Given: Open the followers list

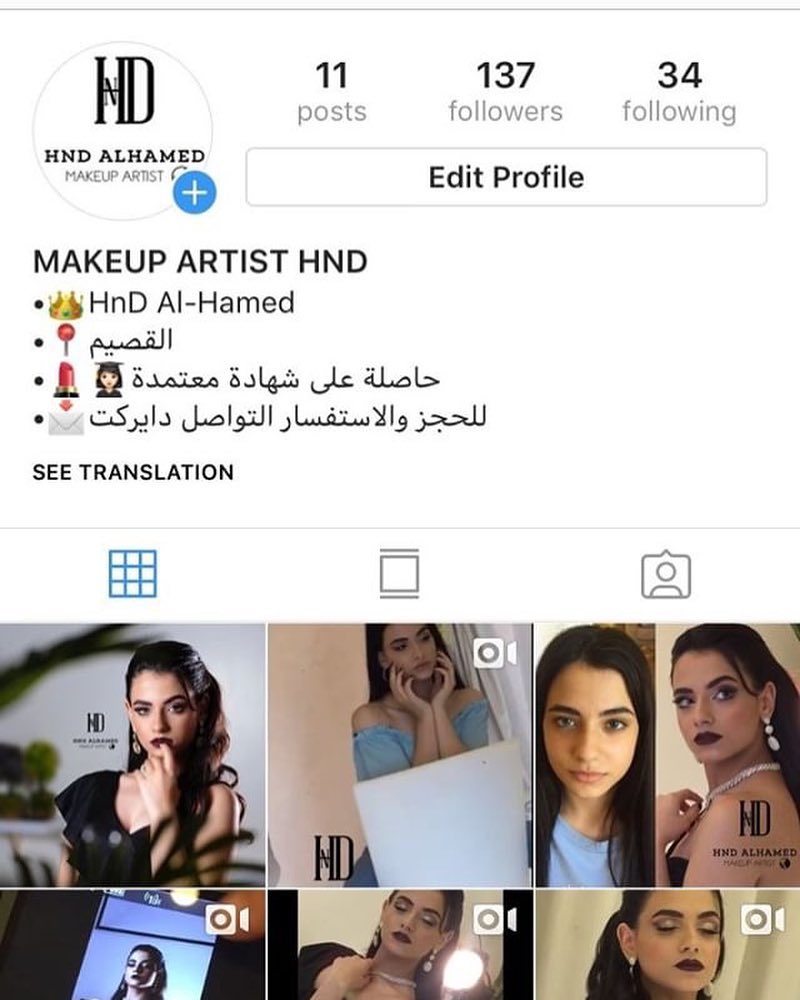Looking at the screenshot, I should pyautogui.click(x=505, y=91).
